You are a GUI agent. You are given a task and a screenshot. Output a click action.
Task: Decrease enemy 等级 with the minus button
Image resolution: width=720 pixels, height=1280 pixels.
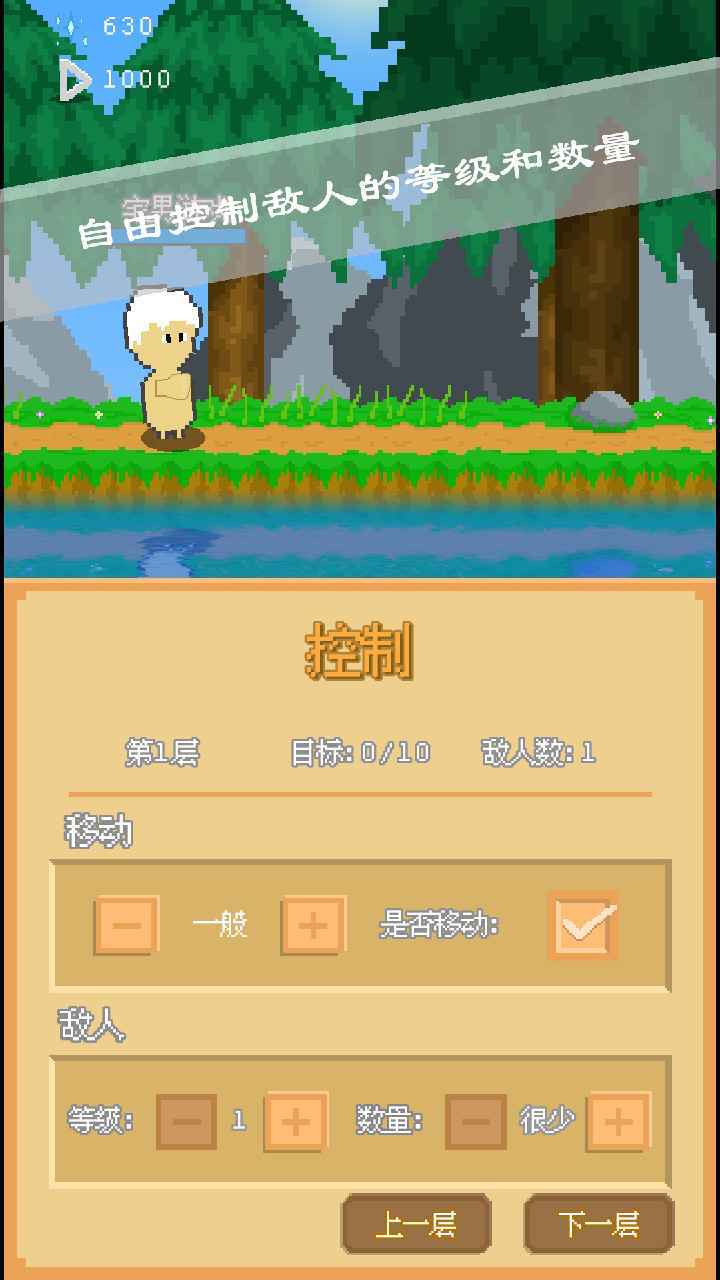pyautogui.click(x=185, y=1121)
